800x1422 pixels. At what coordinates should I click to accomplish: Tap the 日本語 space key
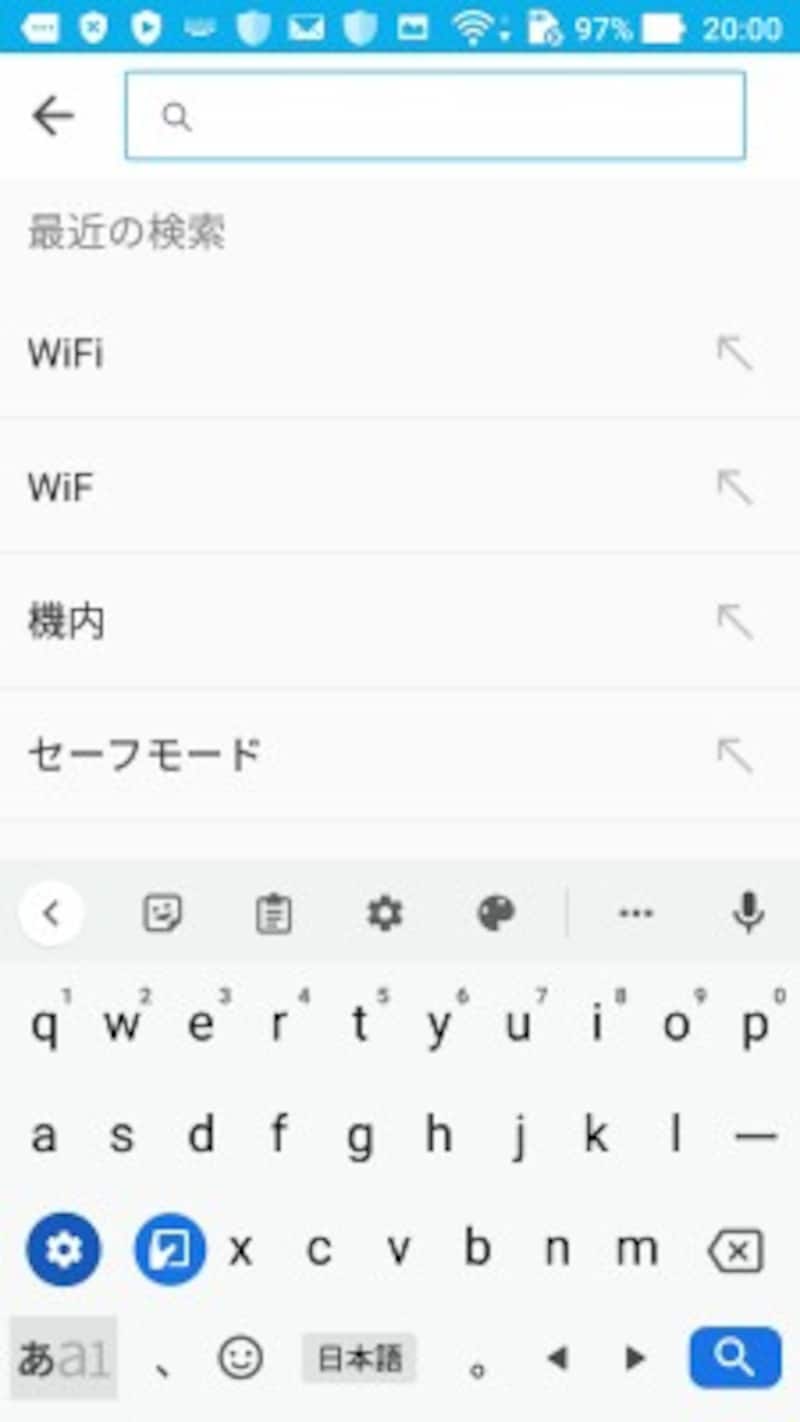click(359, 1358)
